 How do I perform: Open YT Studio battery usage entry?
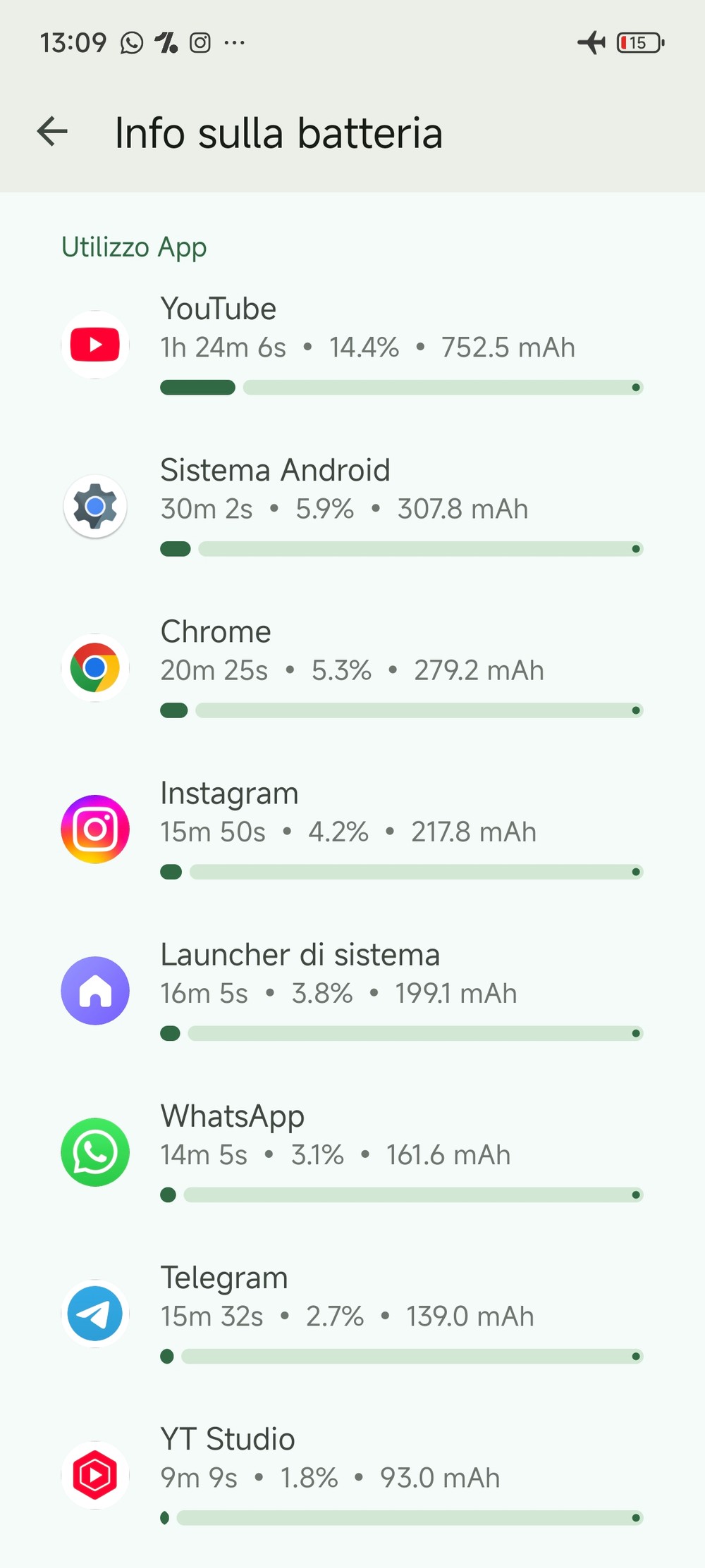[352, 1476]
